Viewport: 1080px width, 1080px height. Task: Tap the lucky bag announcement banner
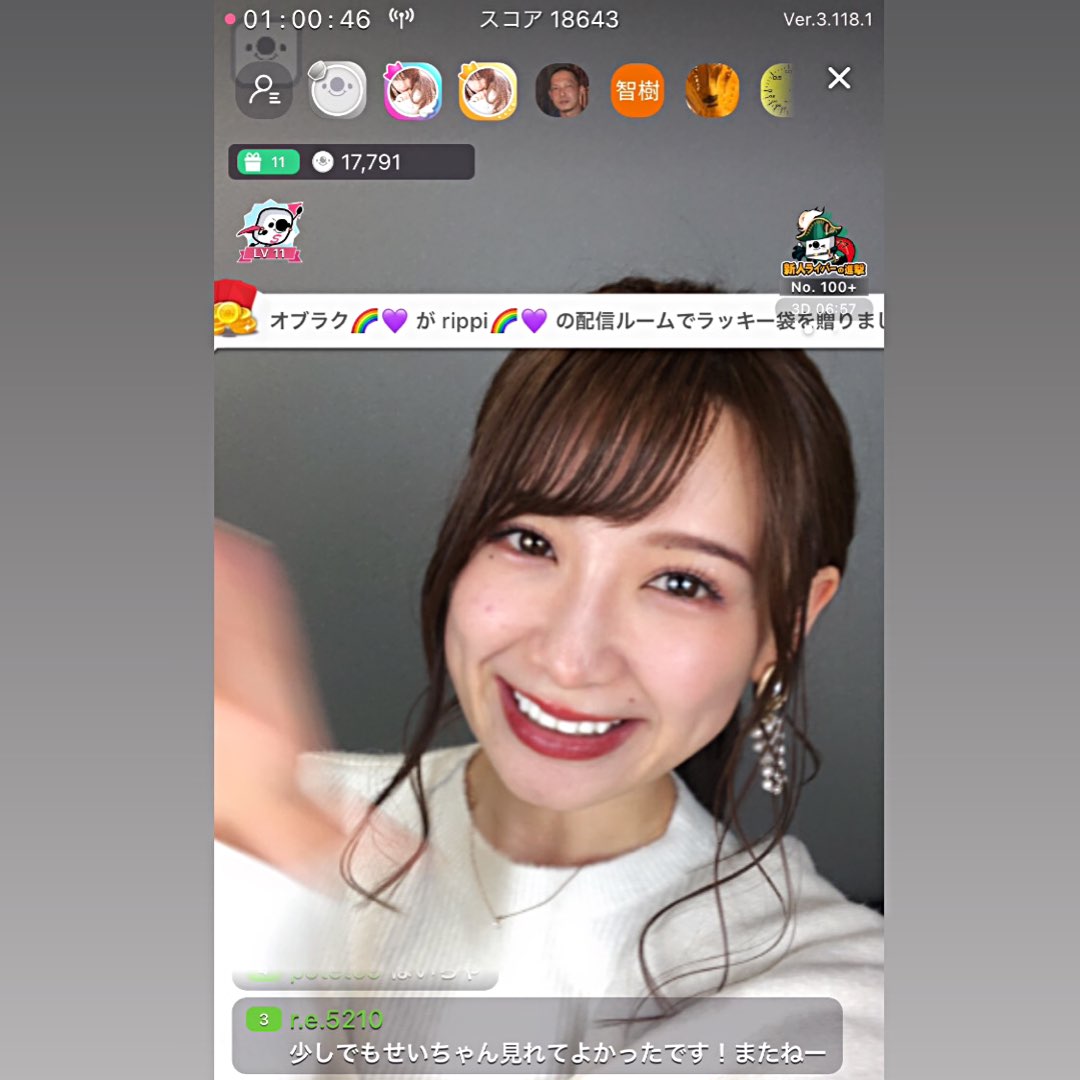549,321
